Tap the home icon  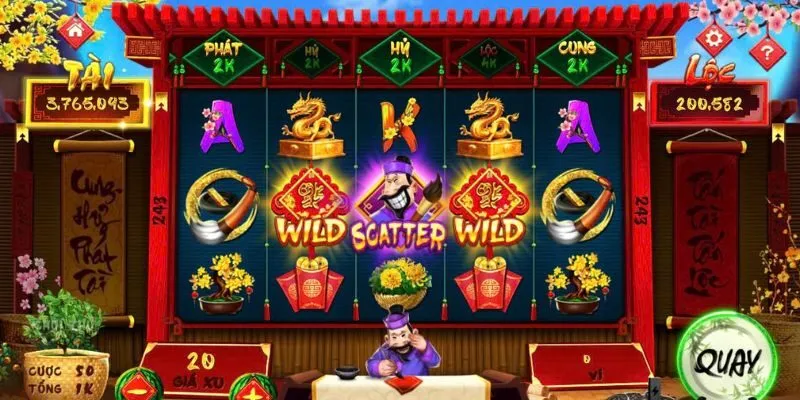click(74, 31)
